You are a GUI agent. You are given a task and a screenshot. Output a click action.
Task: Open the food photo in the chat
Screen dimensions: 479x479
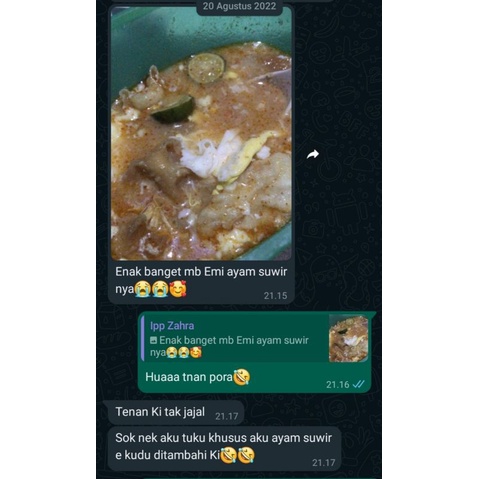coord(201,133)
